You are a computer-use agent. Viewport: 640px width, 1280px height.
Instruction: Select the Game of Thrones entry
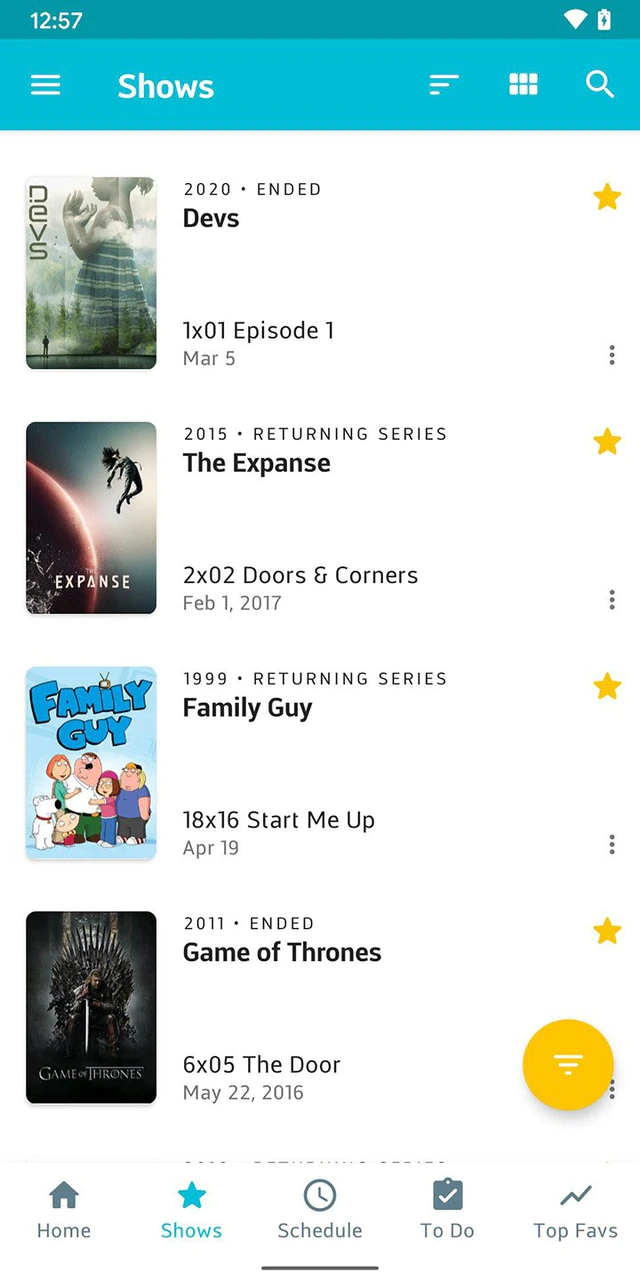(282, 953)
